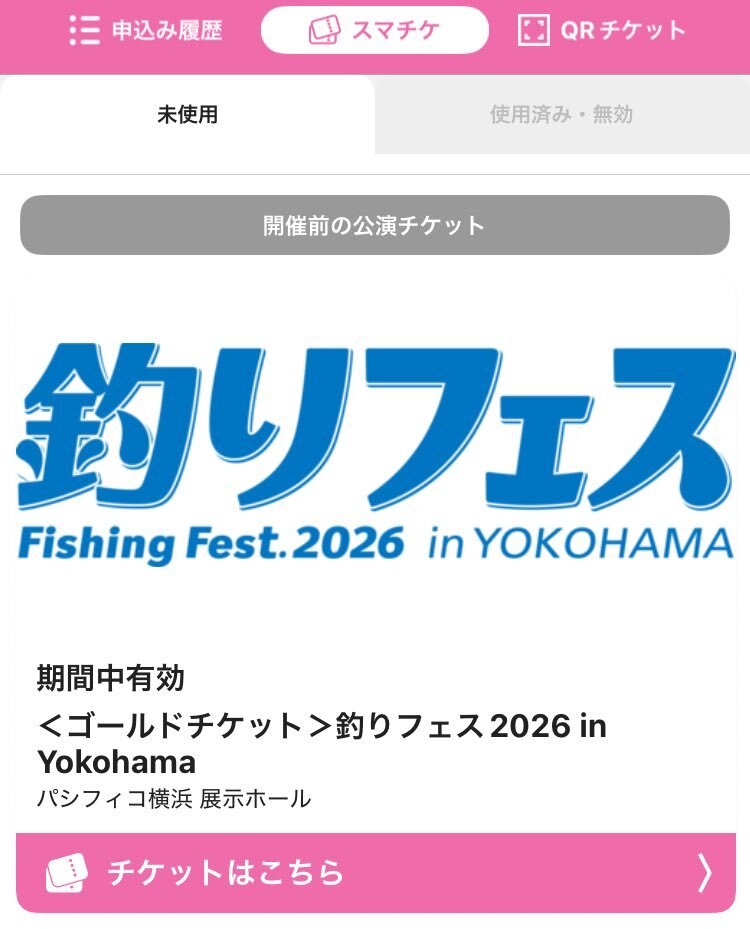This screenshot has height=929, width=750.
Task: Show 未使用 tickets
Action: point(187,115)
